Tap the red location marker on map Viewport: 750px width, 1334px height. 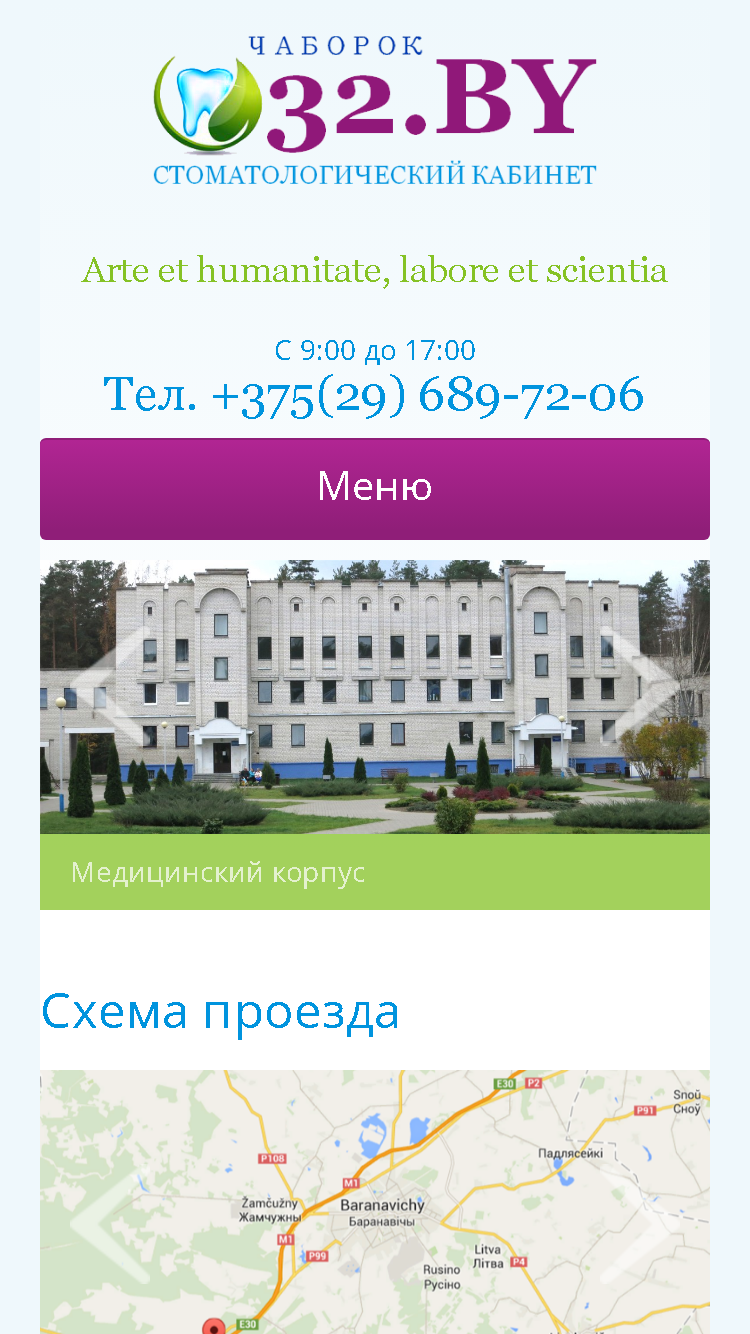coord(213,1326)
